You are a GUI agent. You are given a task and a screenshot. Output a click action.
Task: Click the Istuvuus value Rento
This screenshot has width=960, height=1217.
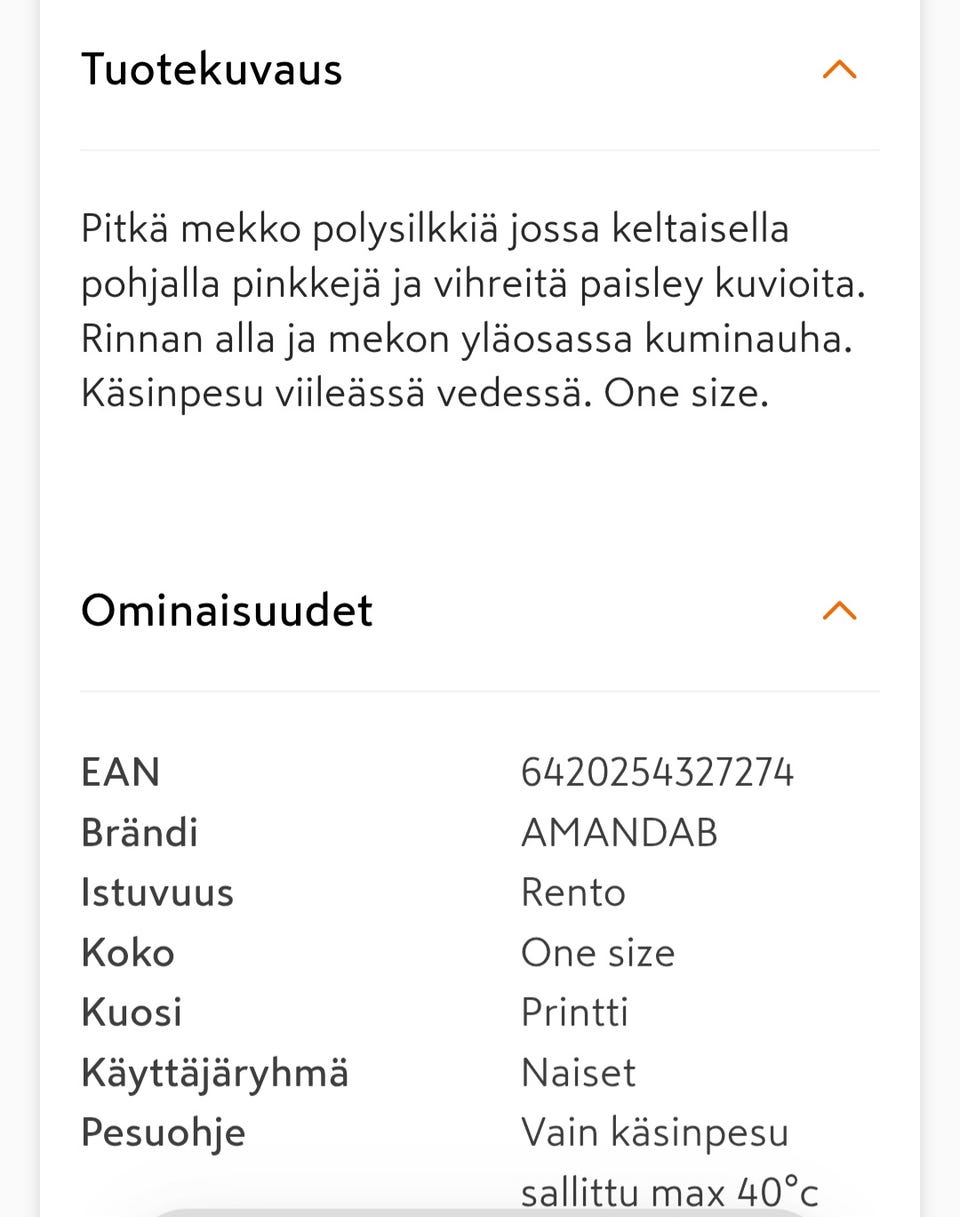click(573, 891)
